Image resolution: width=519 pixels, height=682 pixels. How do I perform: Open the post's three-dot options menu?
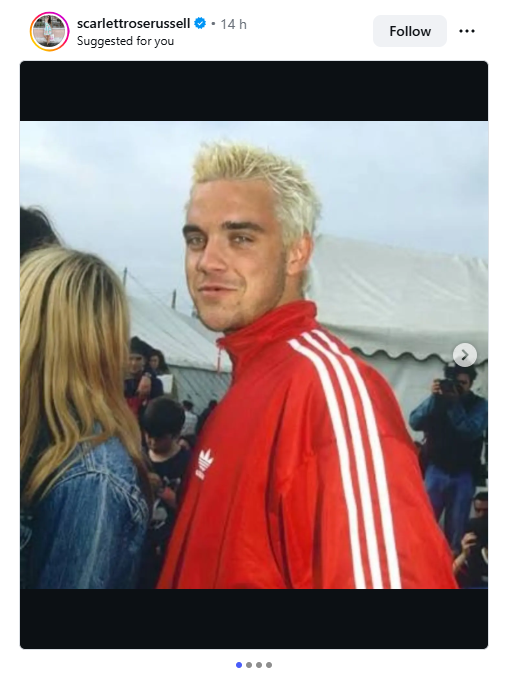[x=467, y=31]
